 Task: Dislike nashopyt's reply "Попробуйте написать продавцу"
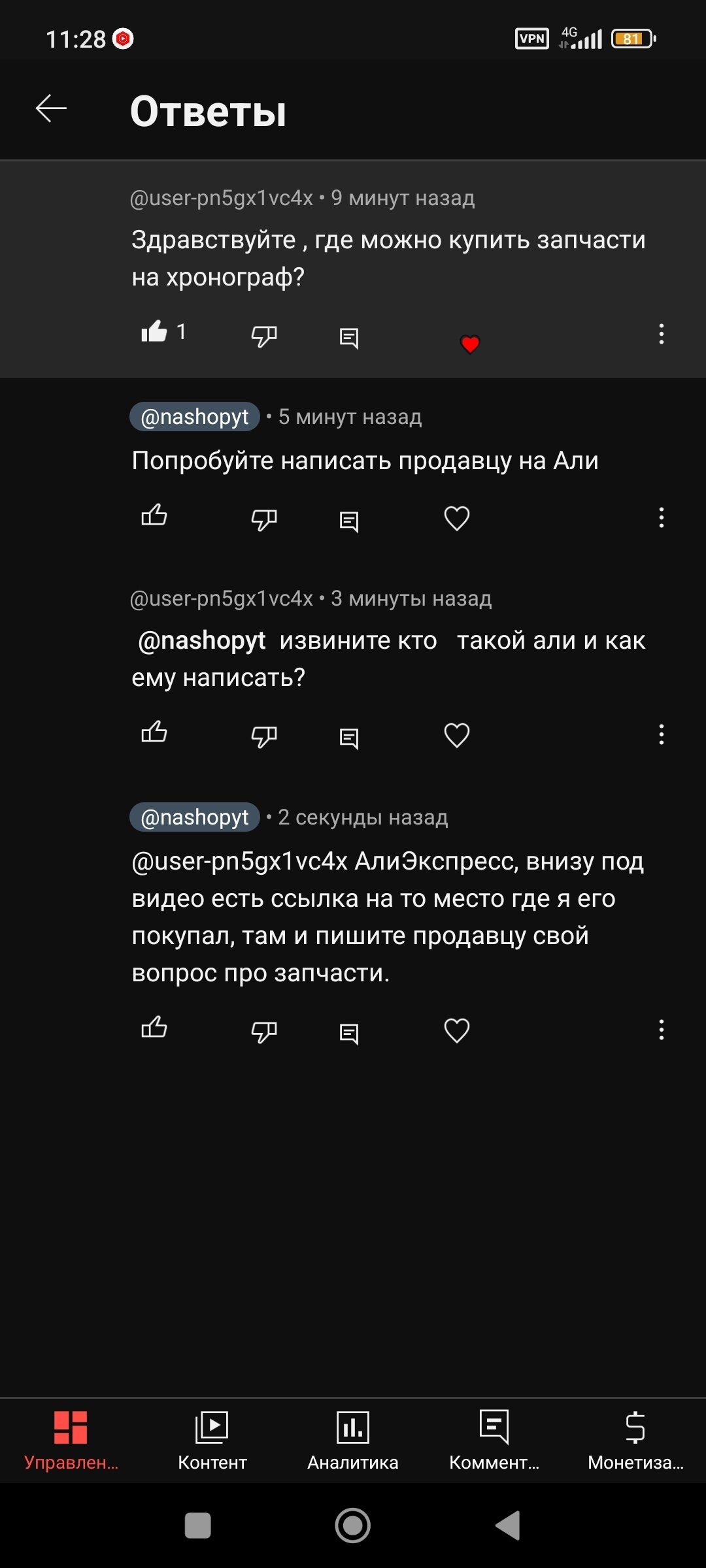[263, 519]
